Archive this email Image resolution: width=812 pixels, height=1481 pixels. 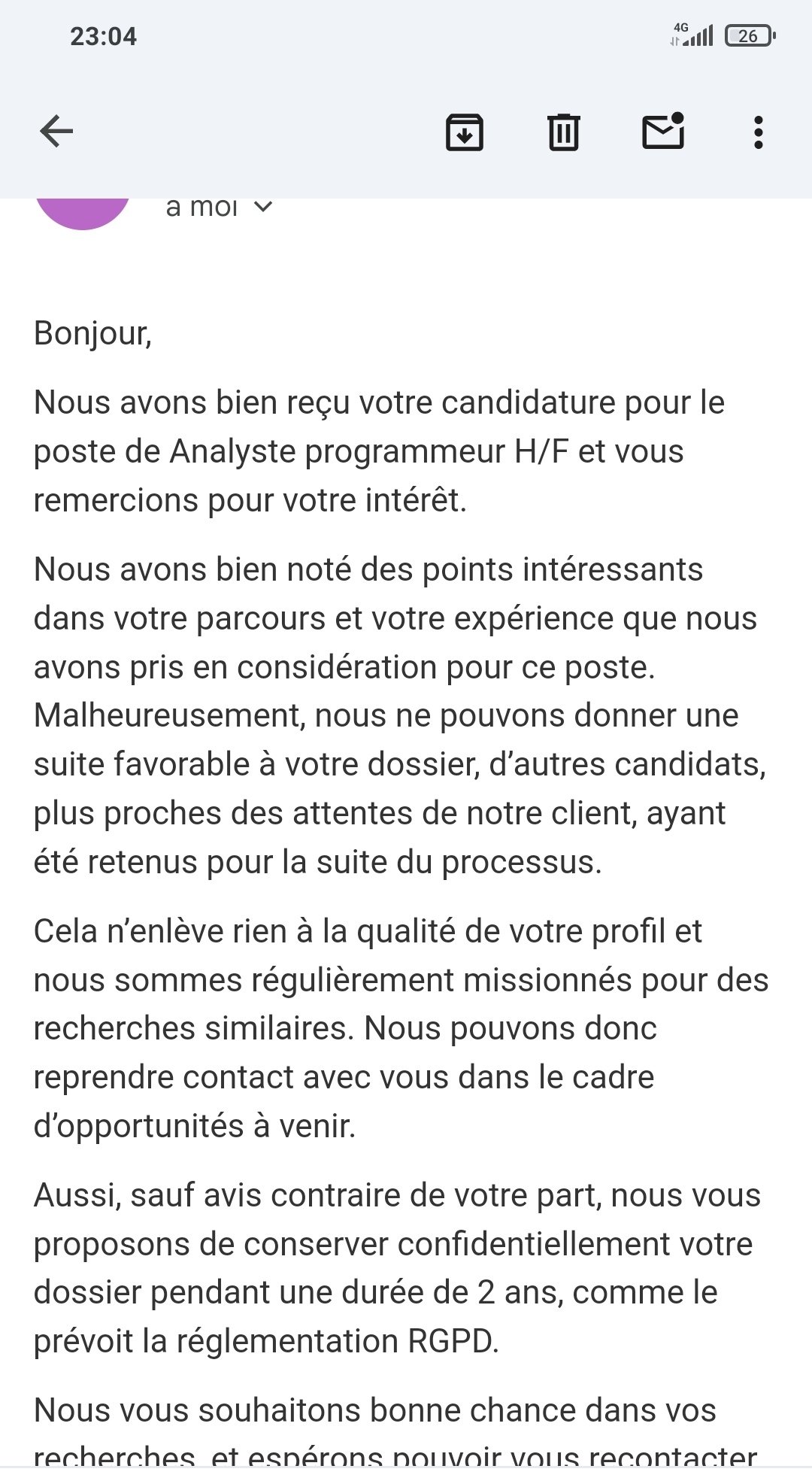tap(465, 132)
